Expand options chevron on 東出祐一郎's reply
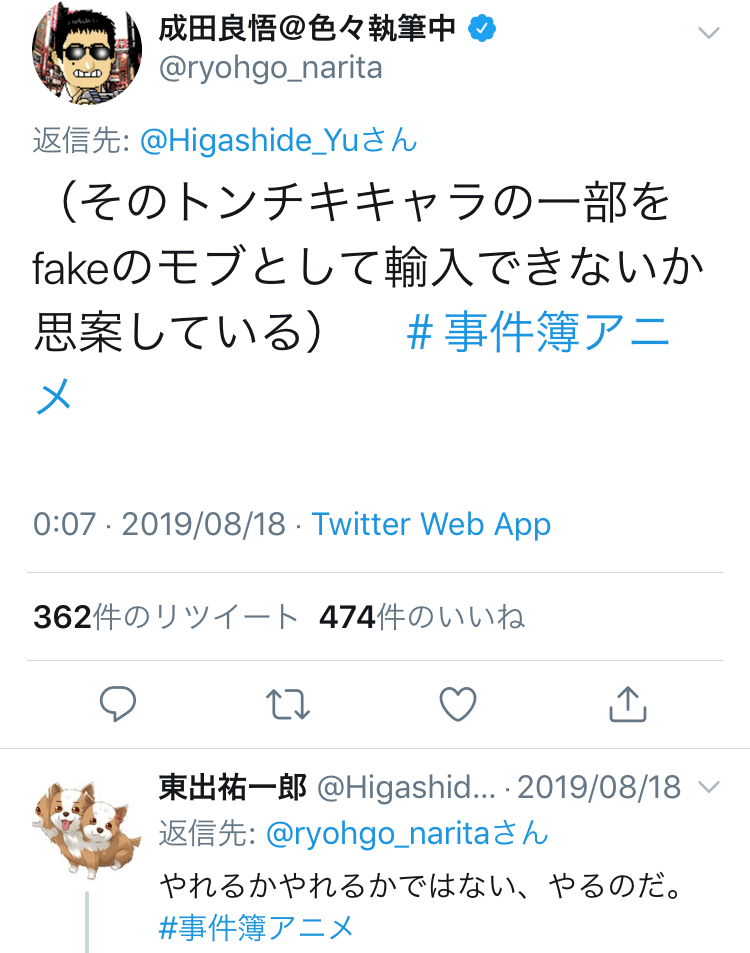 [x=709, y=787]
